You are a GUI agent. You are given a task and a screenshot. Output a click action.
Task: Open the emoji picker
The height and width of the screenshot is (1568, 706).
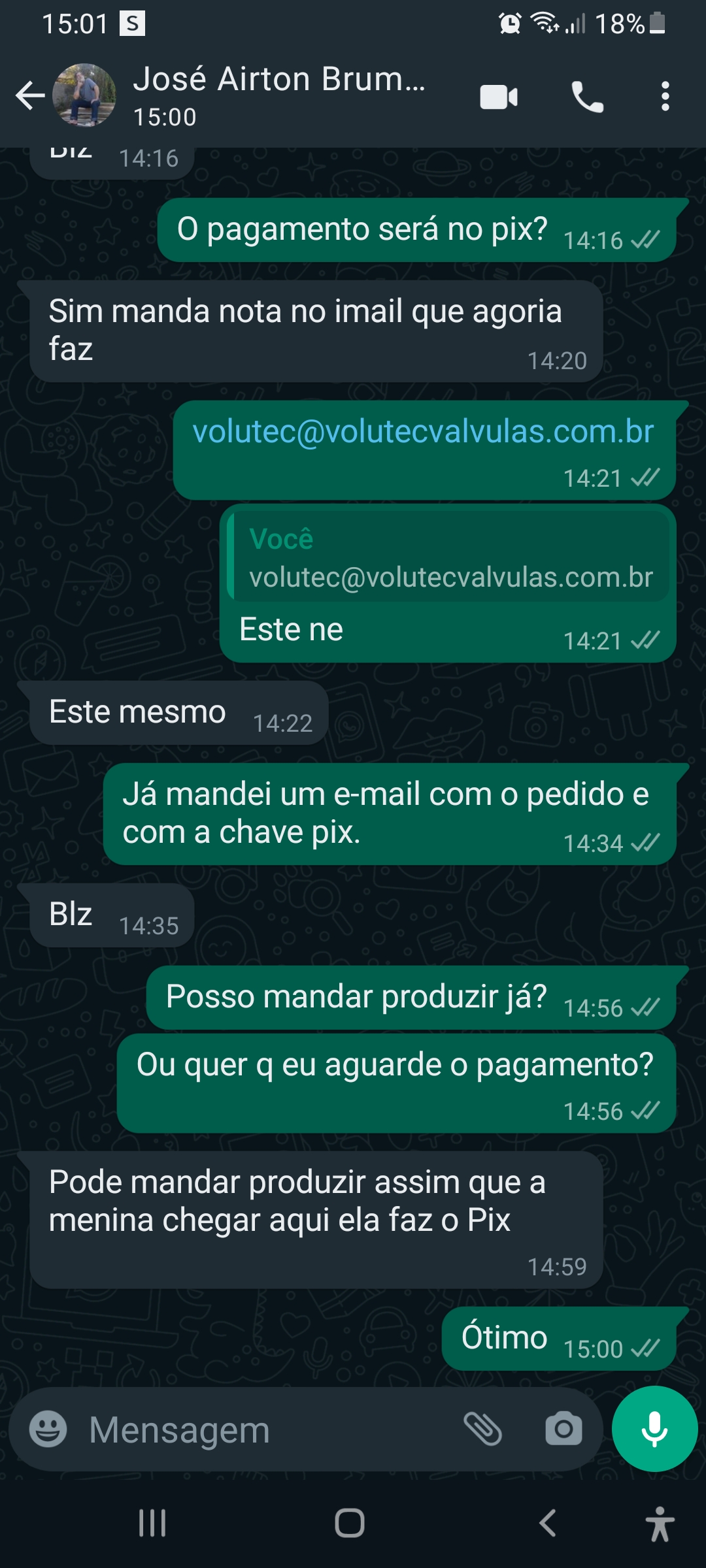48,1429
